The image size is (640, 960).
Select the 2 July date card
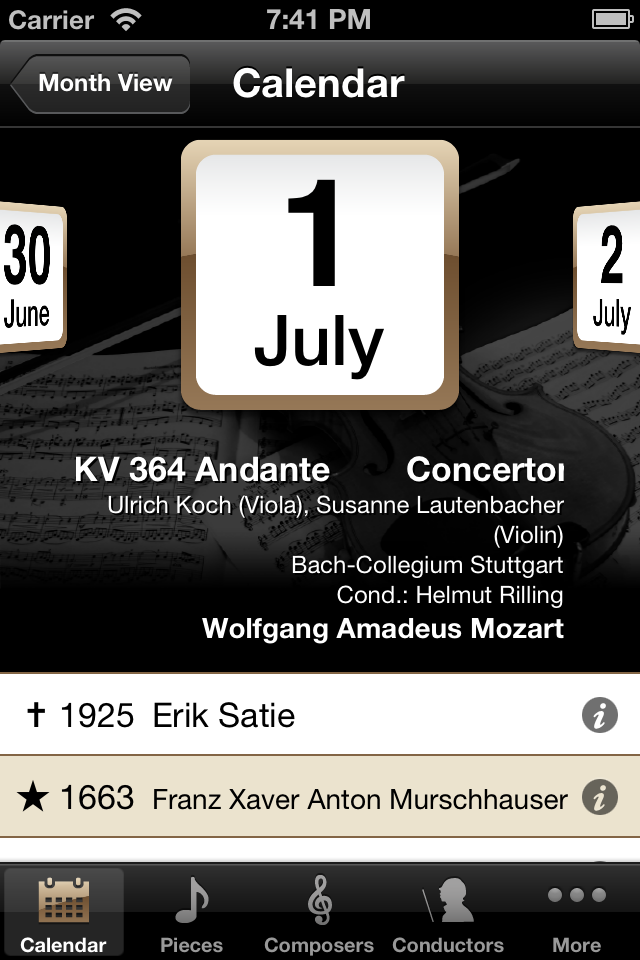(608, 277)
